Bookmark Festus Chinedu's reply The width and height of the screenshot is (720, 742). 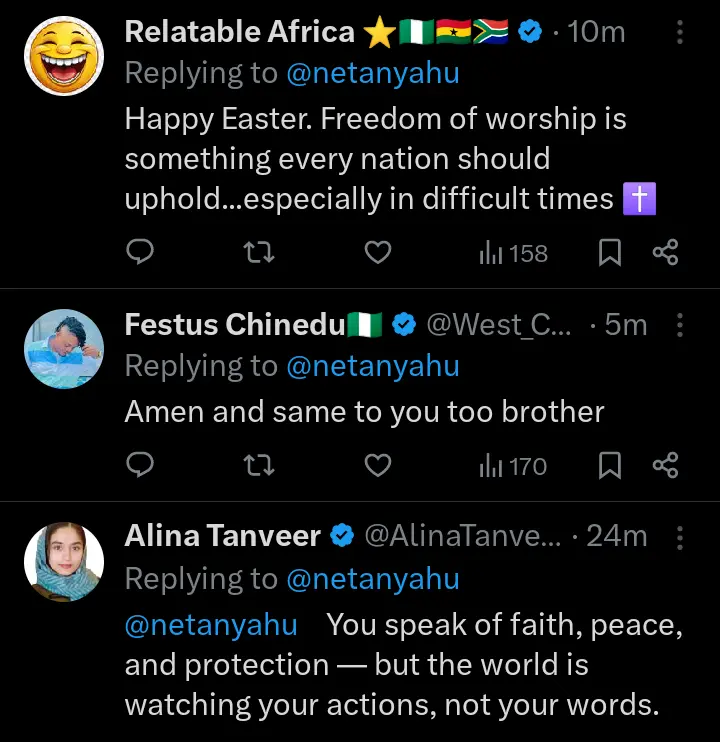click(609, 465)
